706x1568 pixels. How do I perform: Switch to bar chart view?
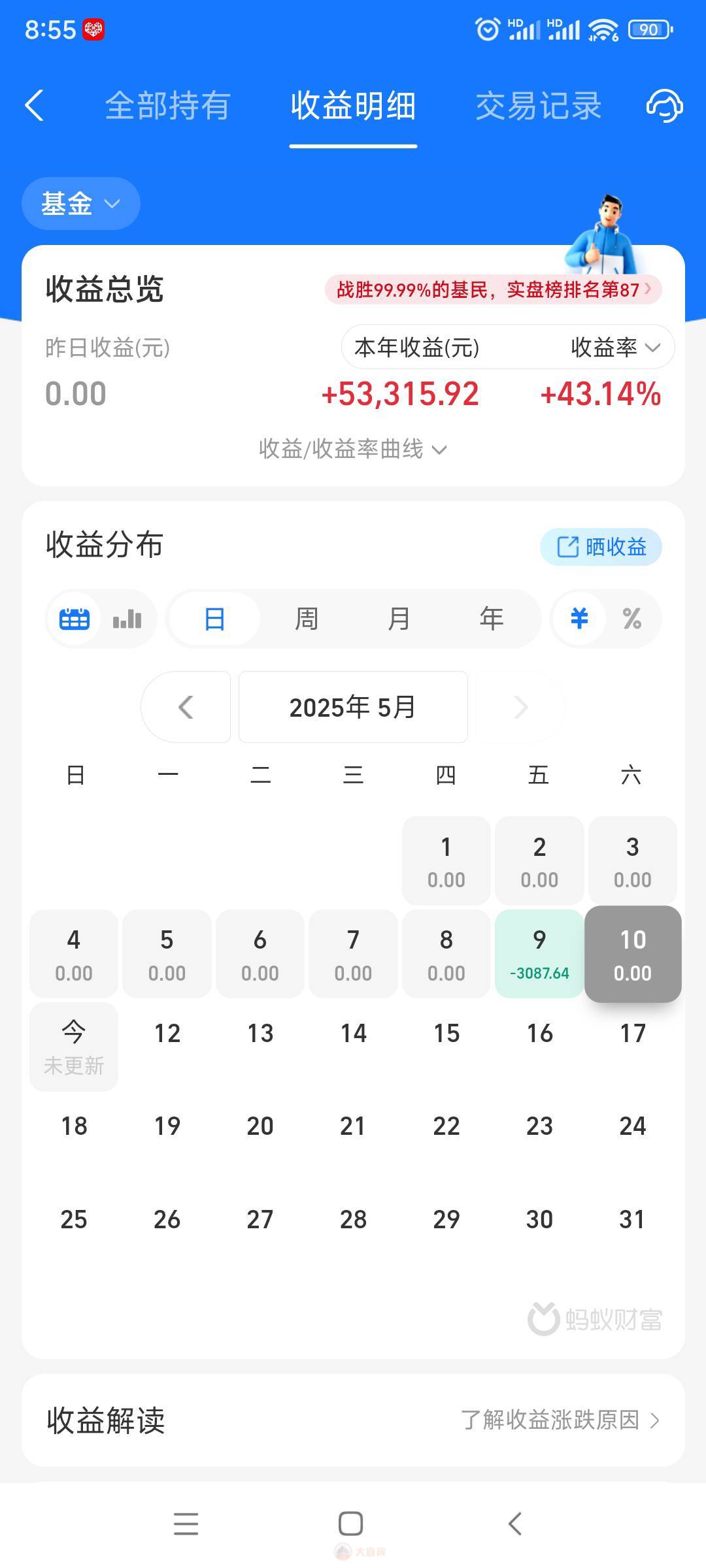pyautogui.click(x=127, y=619)
